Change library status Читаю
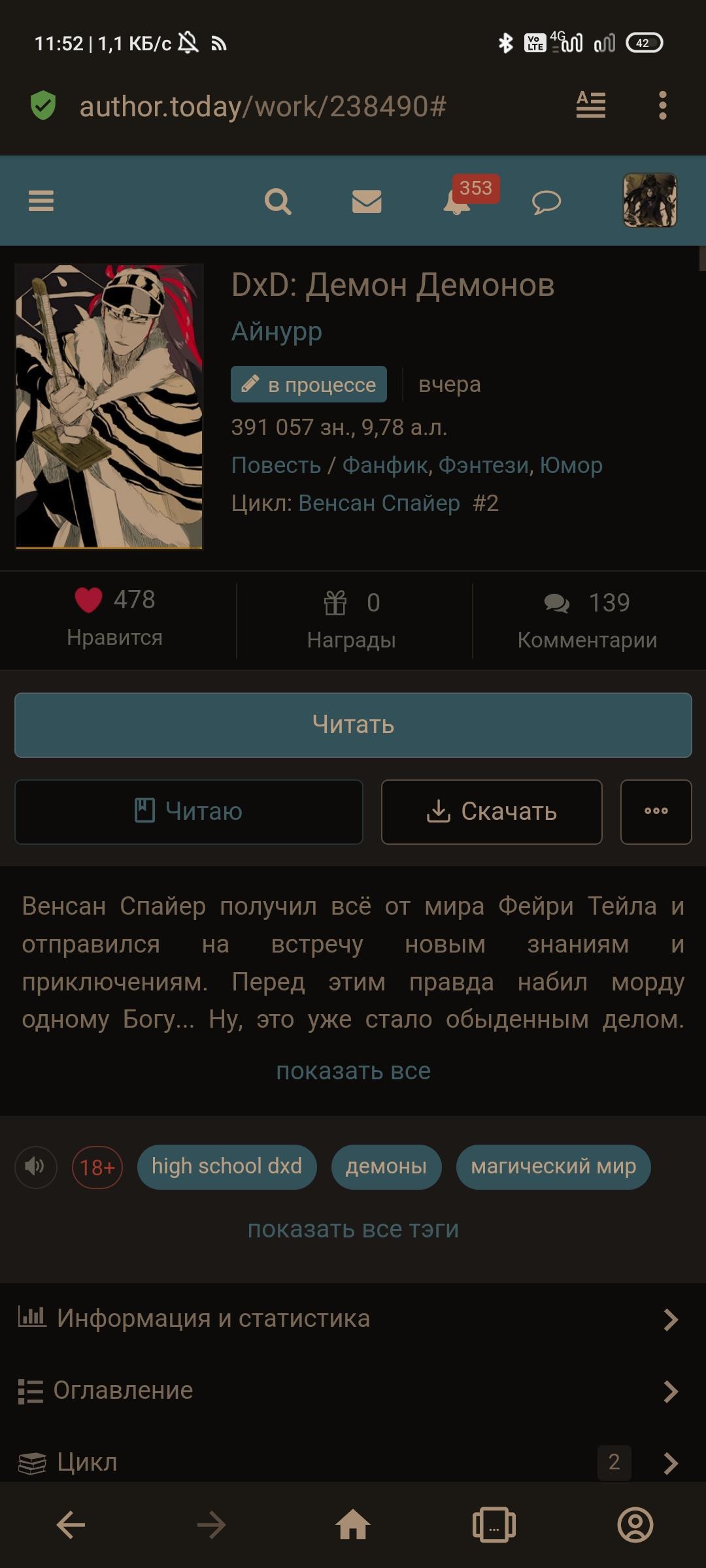 click(x=188, y=811)
